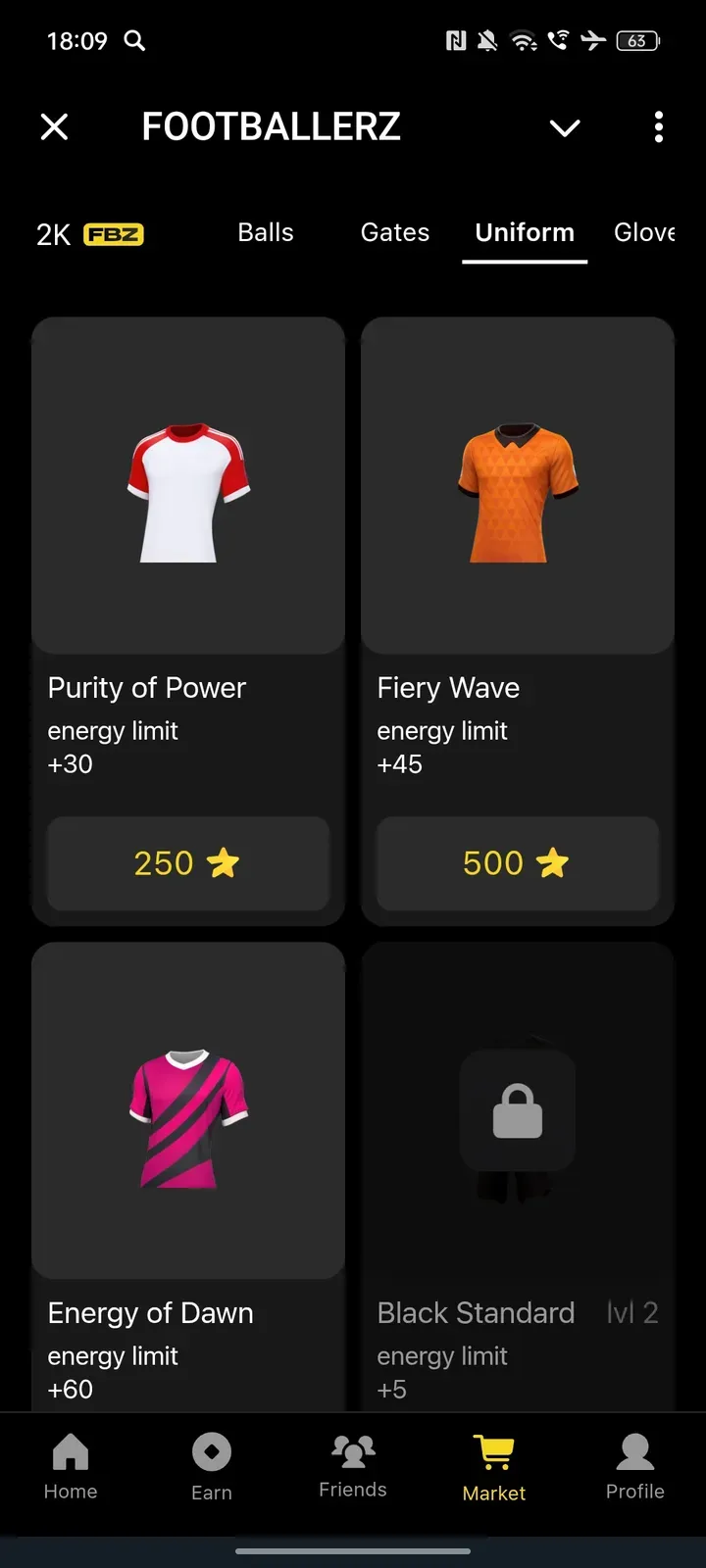Select the Uniform tab
The image size is (706, 1568).
pyautogui.click(x=525, y=233)
